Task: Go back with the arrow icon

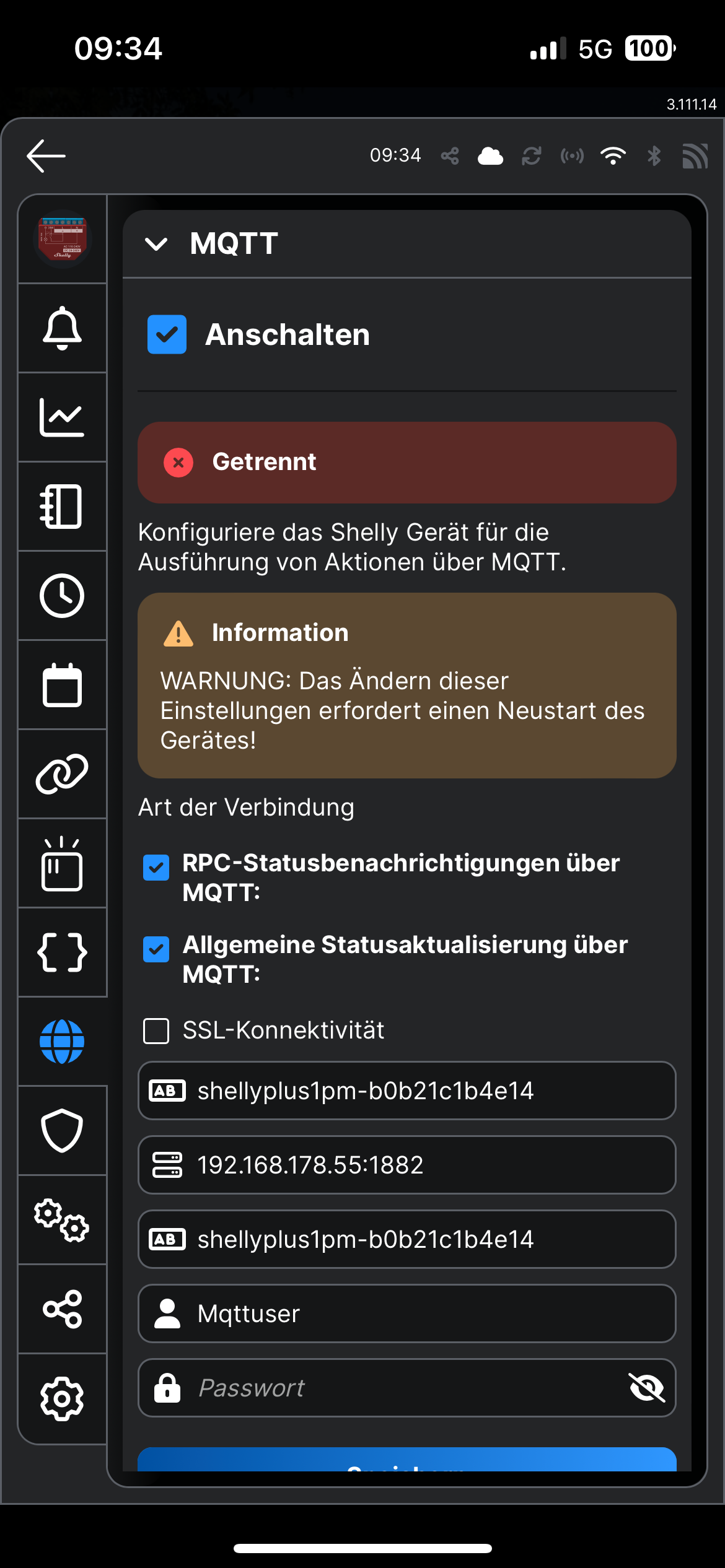Action: coord(46,155)
